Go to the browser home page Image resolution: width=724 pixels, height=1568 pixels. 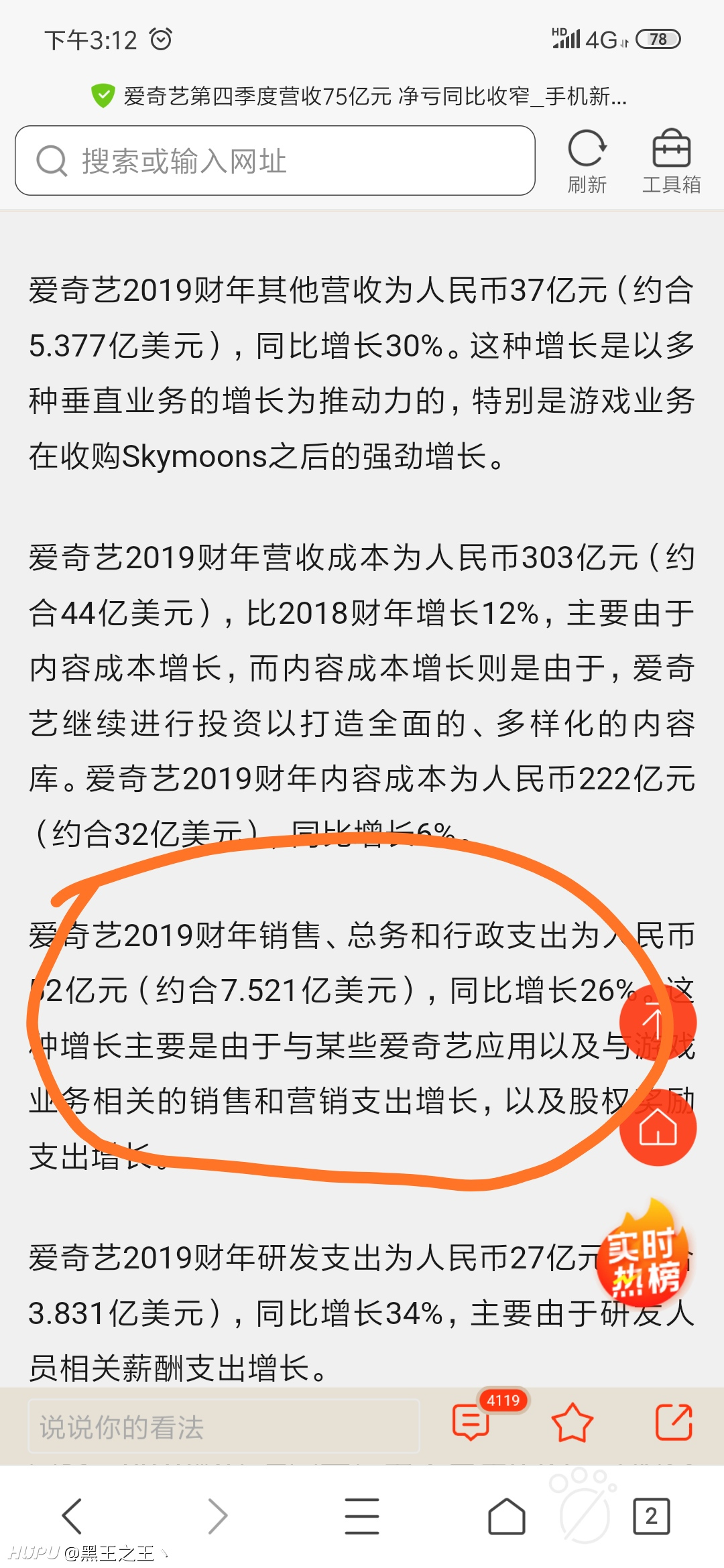tap(507, 1516)
